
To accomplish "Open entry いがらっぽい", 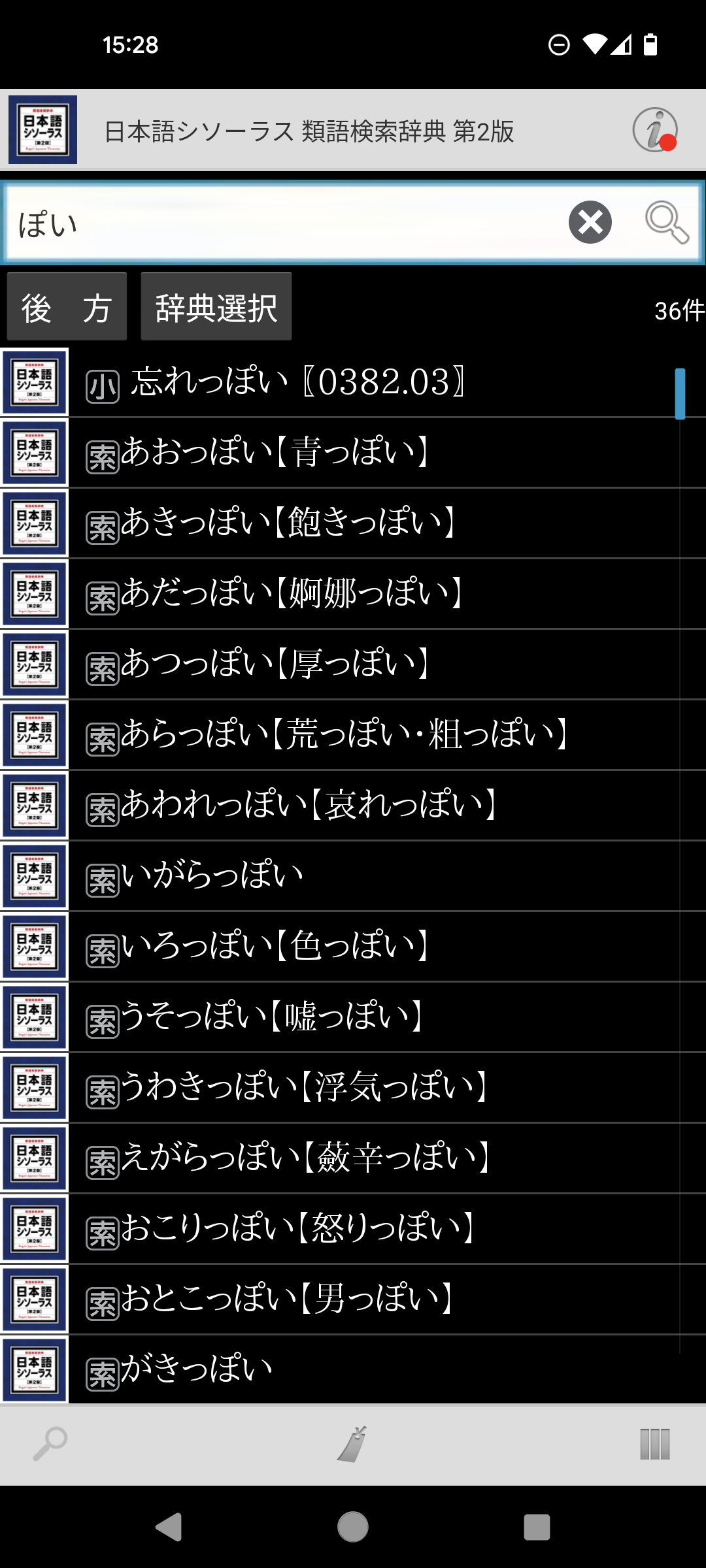I will click(x=353, y=876).
